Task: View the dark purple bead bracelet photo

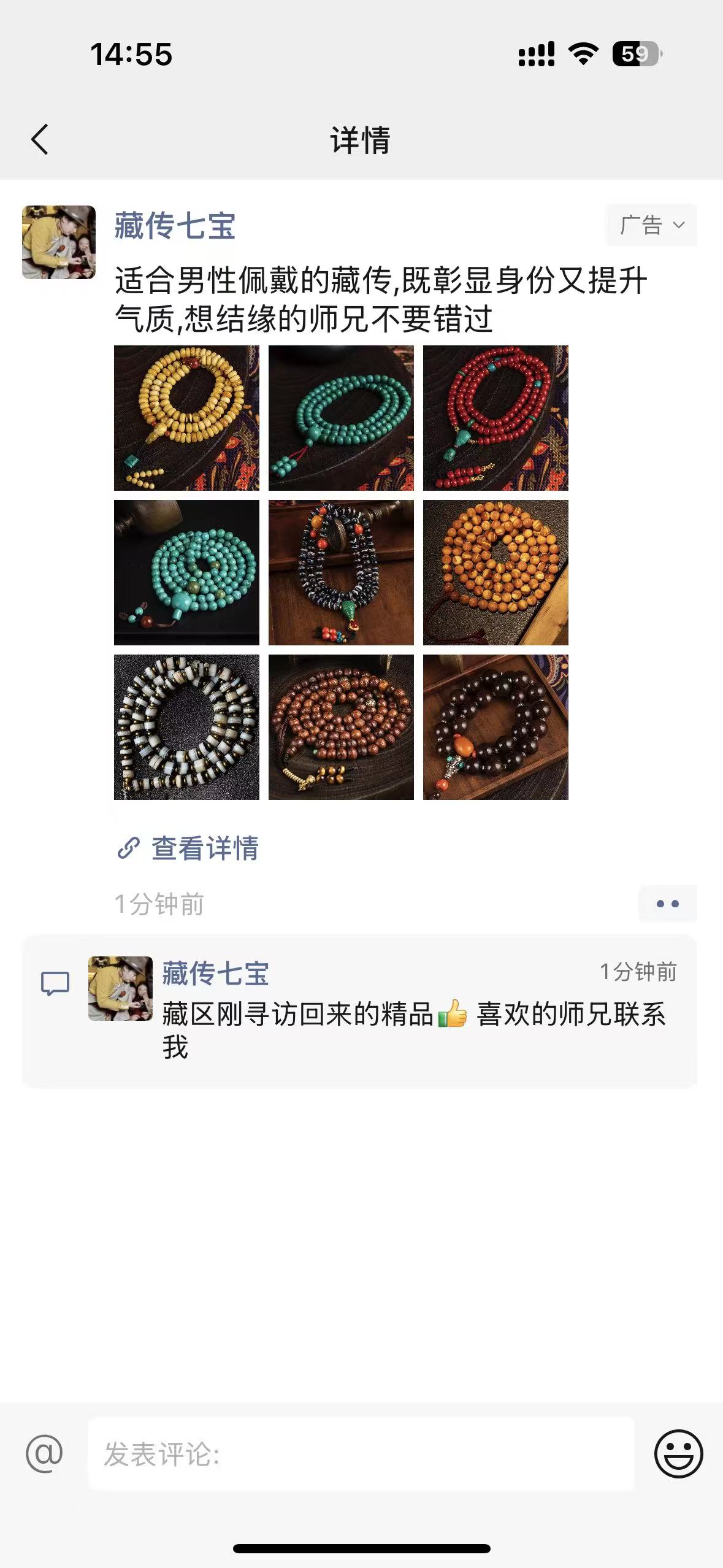Action: [x=495, y=727]
